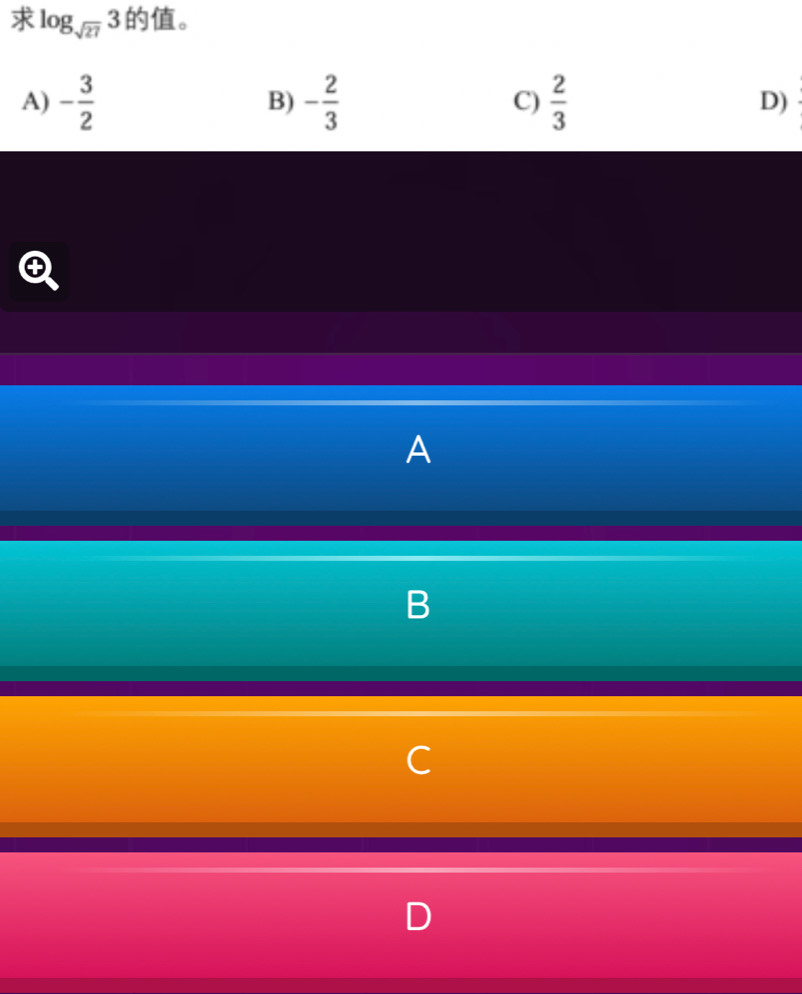Choose answer B

(x=401, y=606)
